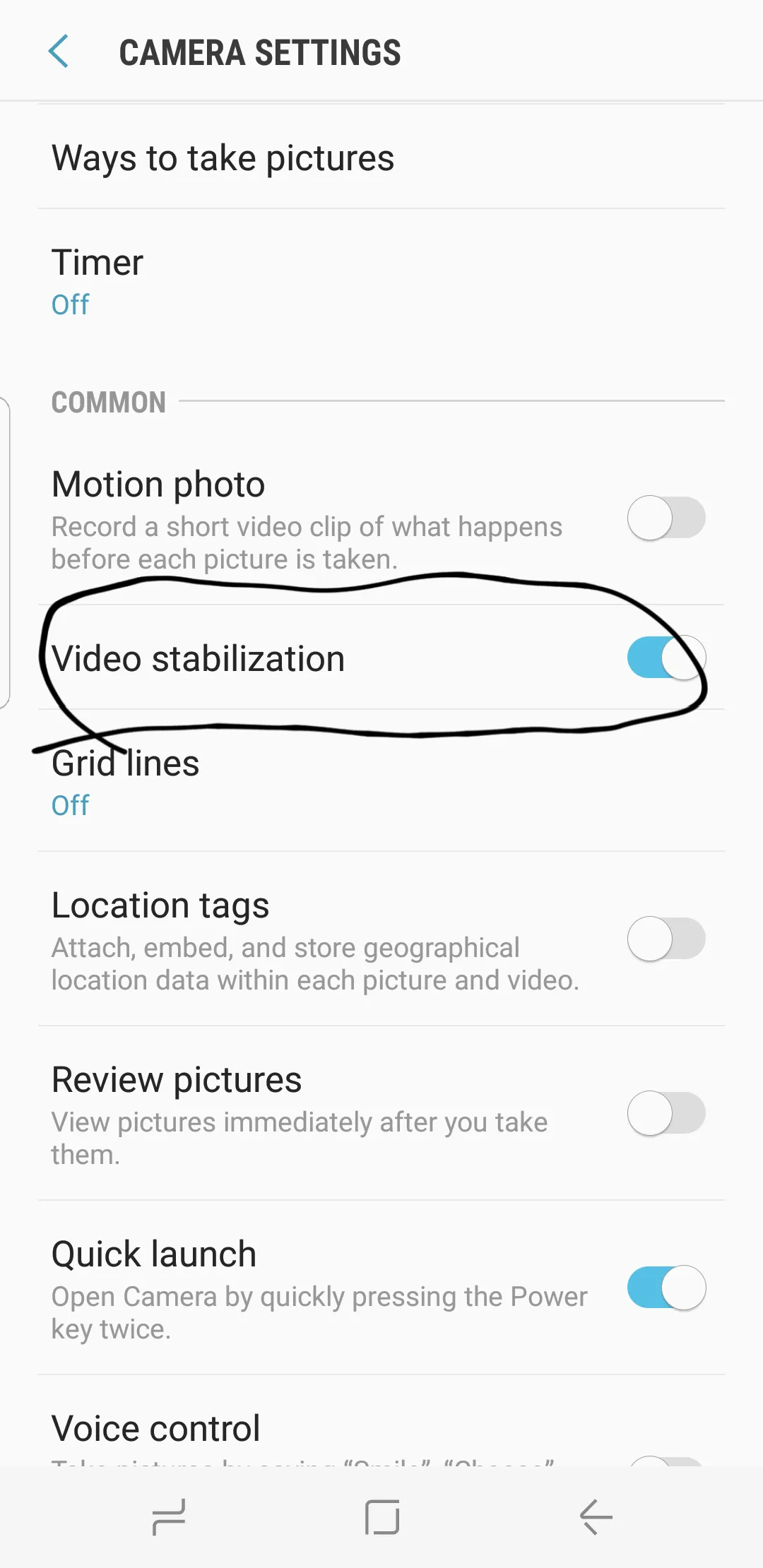Open Ways to take pictures

223,158
